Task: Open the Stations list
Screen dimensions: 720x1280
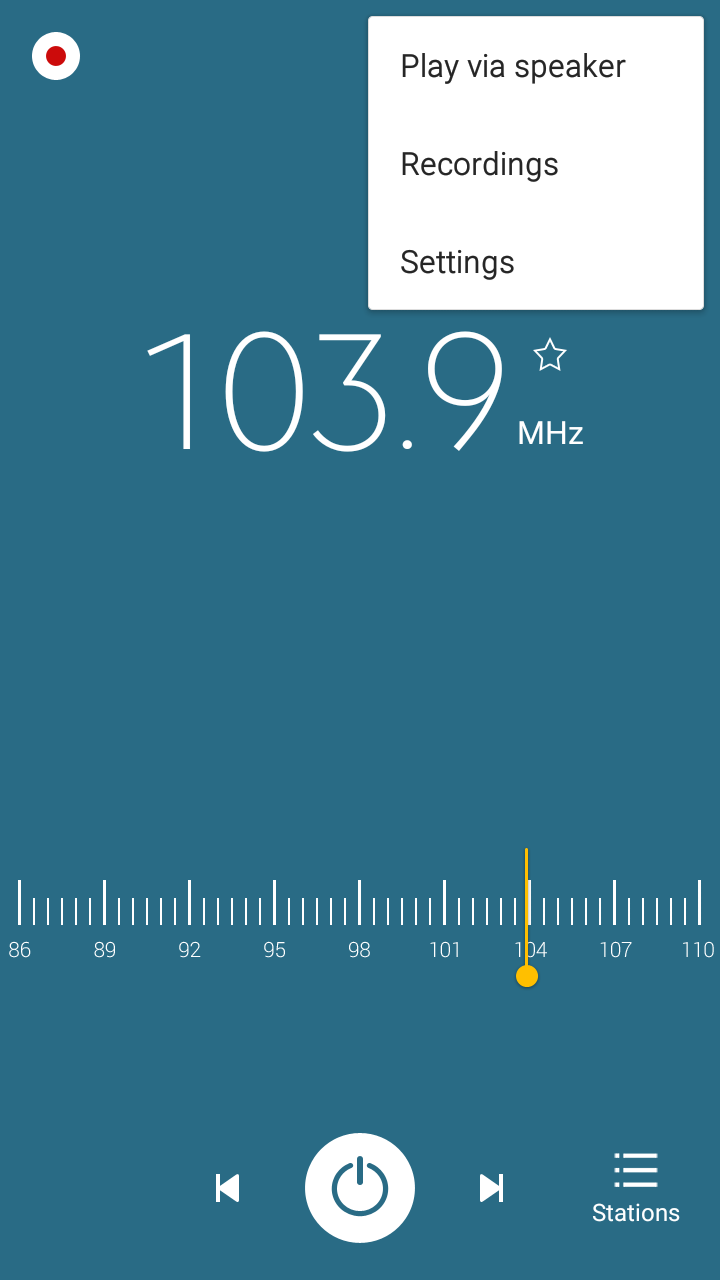Action: [636, 1188]
